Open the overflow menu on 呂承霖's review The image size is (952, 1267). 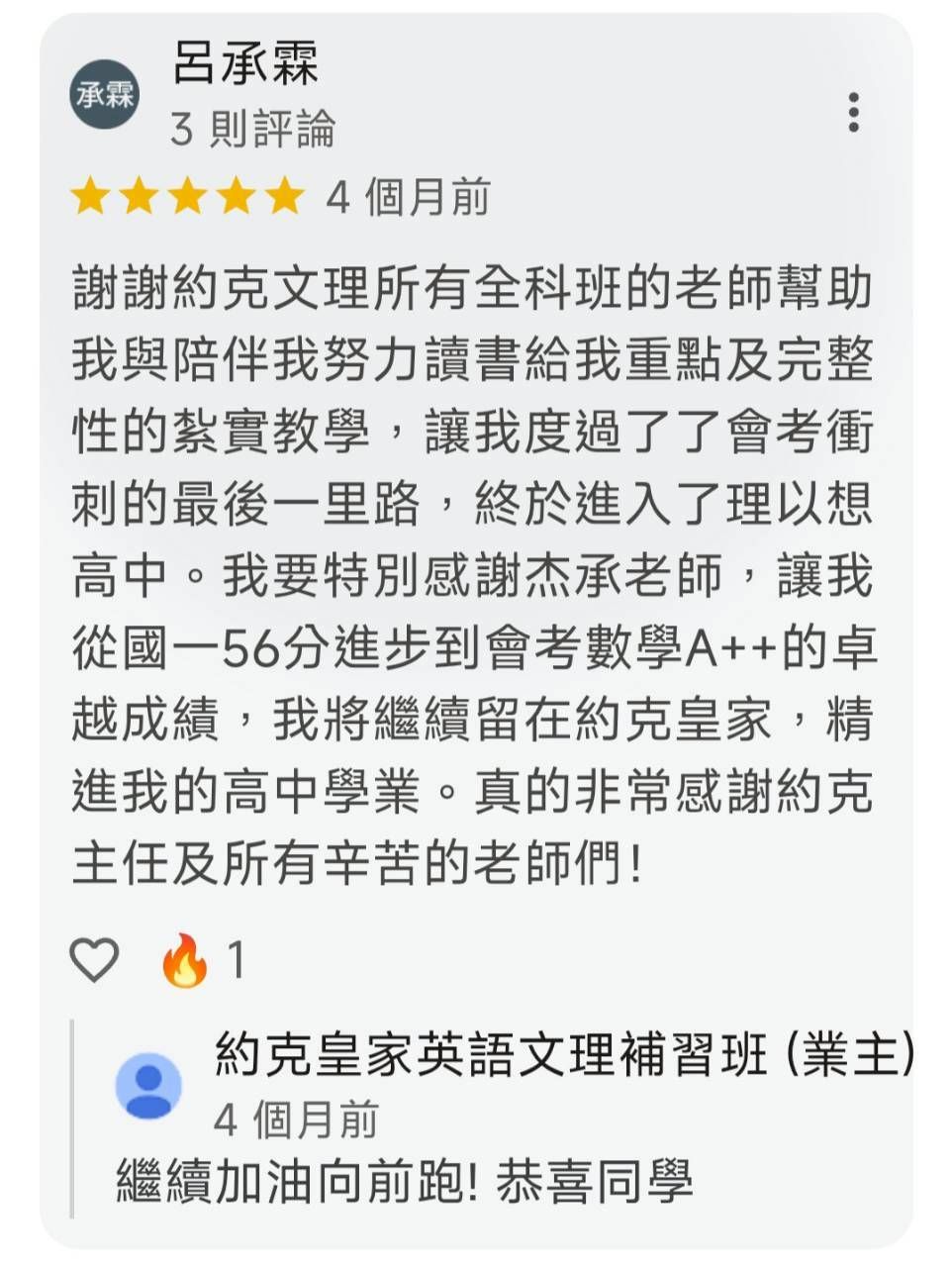tap(853, 112)
